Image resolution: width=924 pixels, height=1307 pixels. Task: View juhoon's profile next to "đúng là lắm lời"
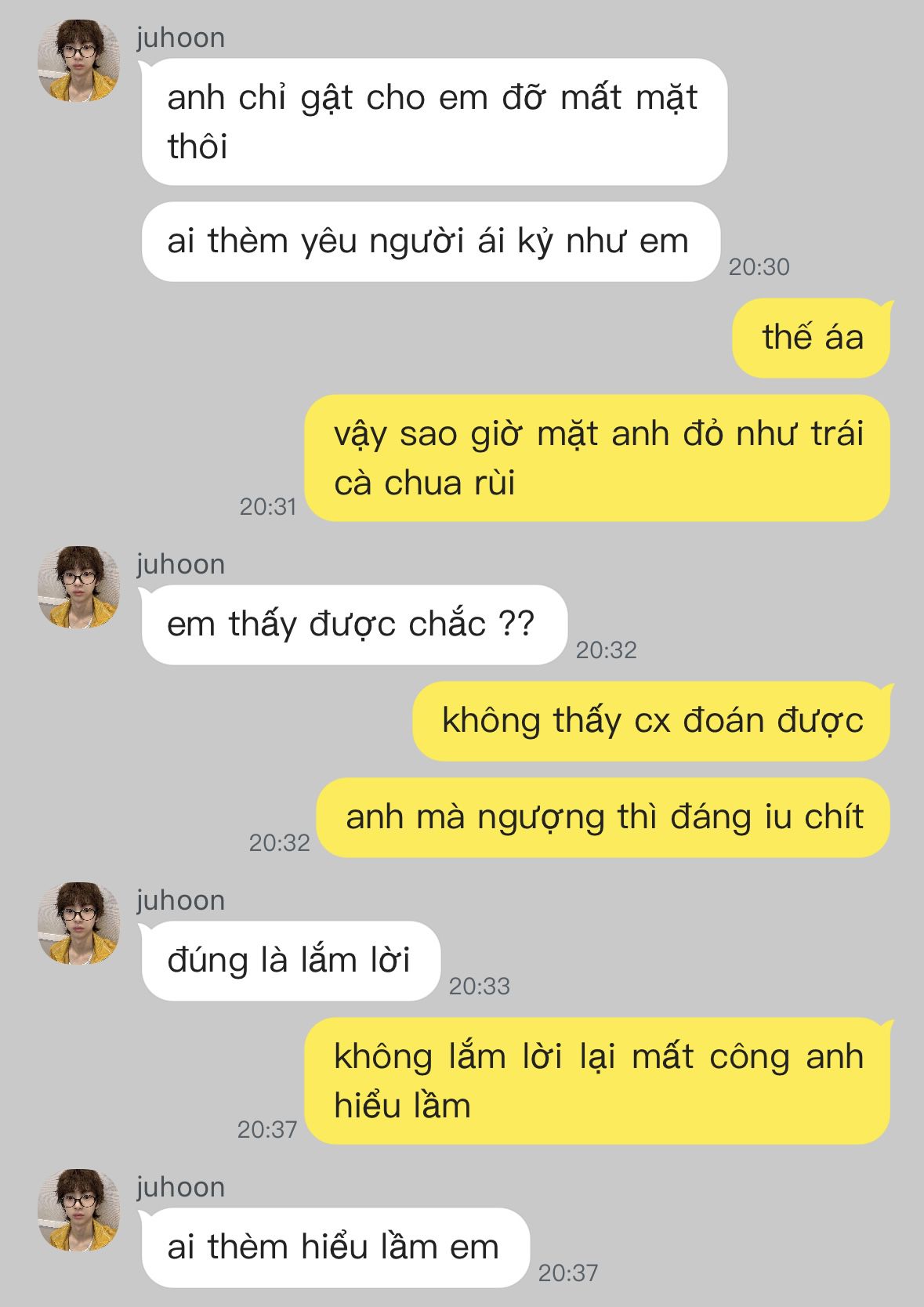click(78, 924)
